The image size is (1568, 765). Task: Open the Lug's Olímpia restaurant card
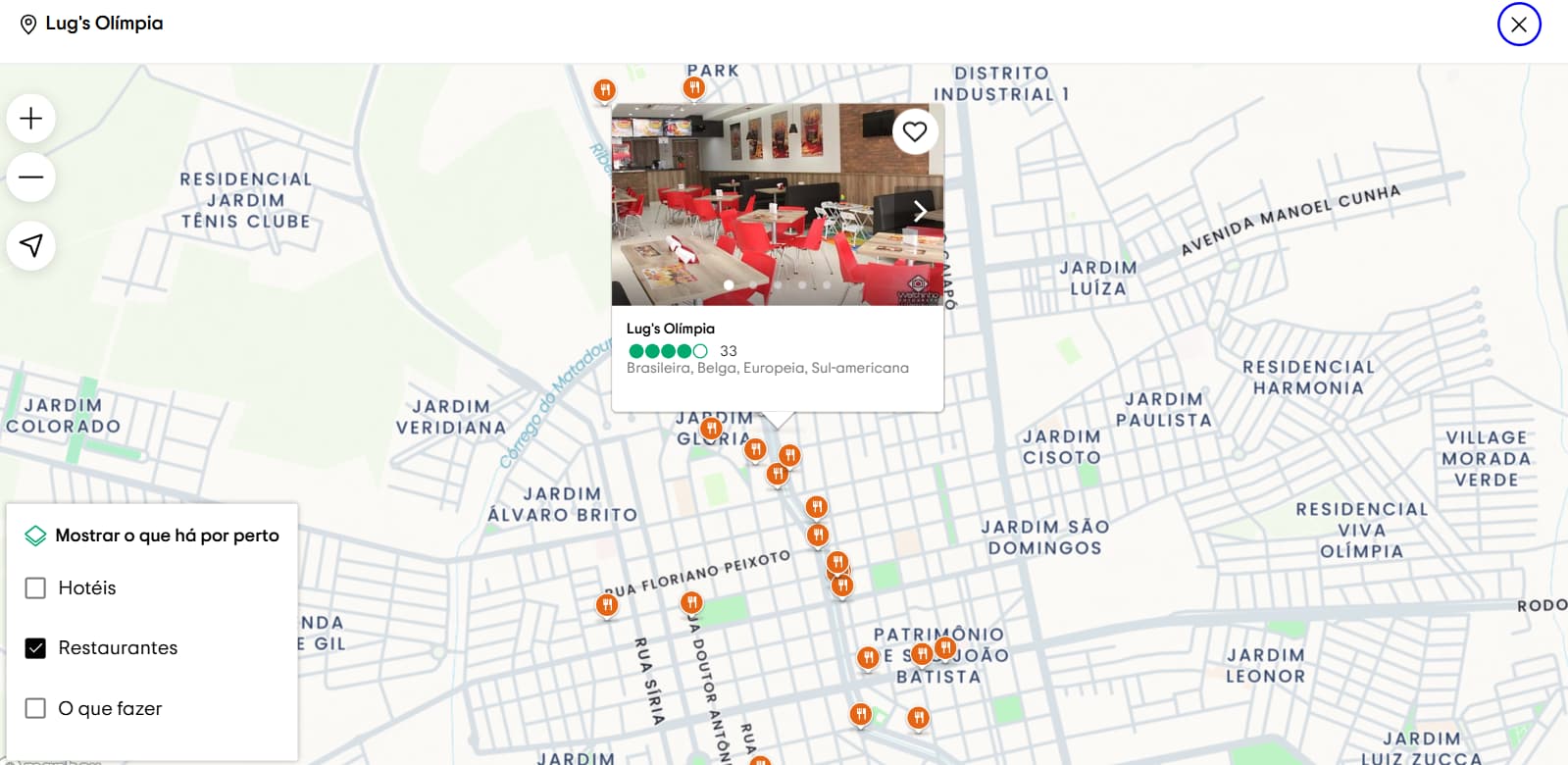pos(671,329)
